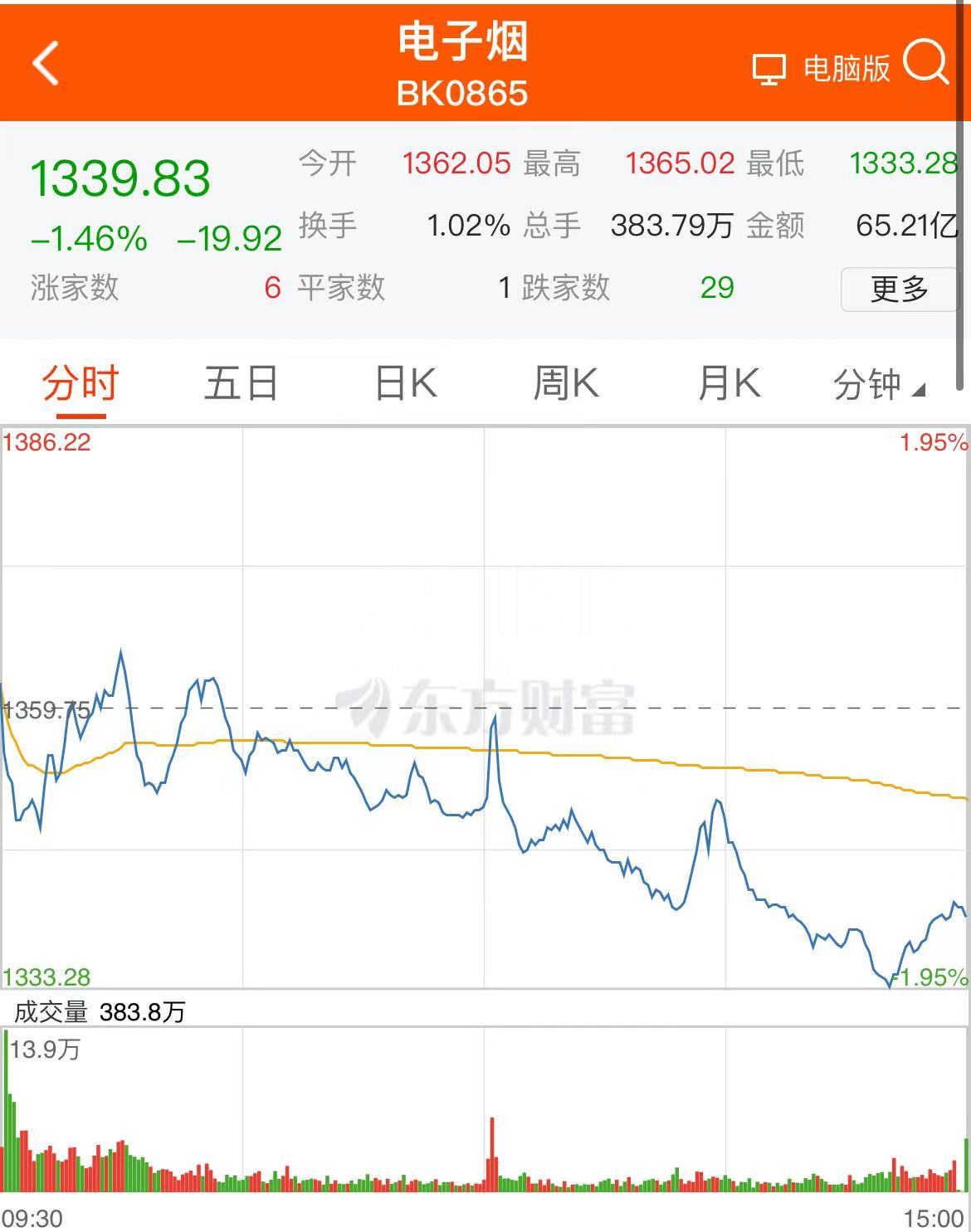971x1232 pixels.
Task: Tap the 更多 button for more data
Action: coord(899,289)
